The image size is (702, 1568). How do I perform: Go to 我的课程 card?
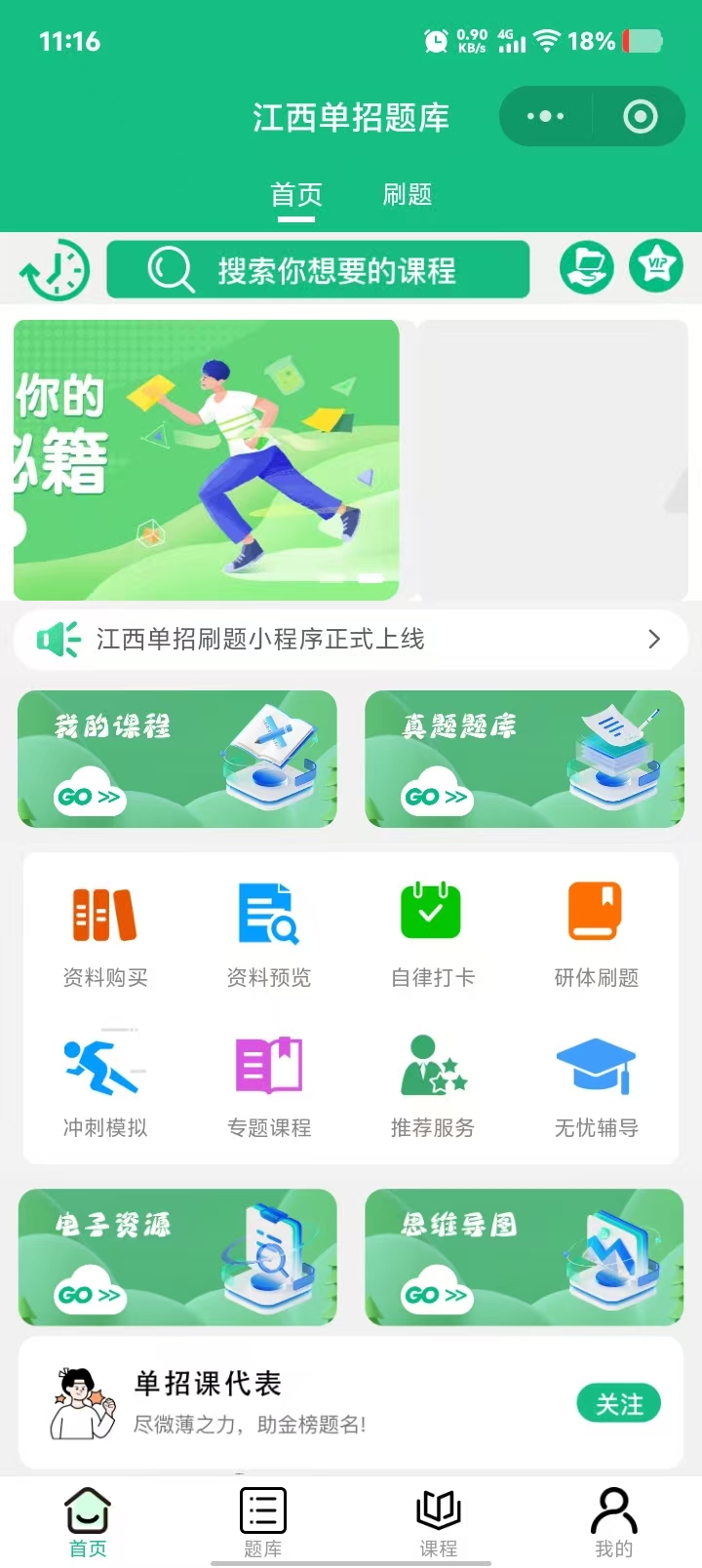pyautogui.click(x=177, y=759)
